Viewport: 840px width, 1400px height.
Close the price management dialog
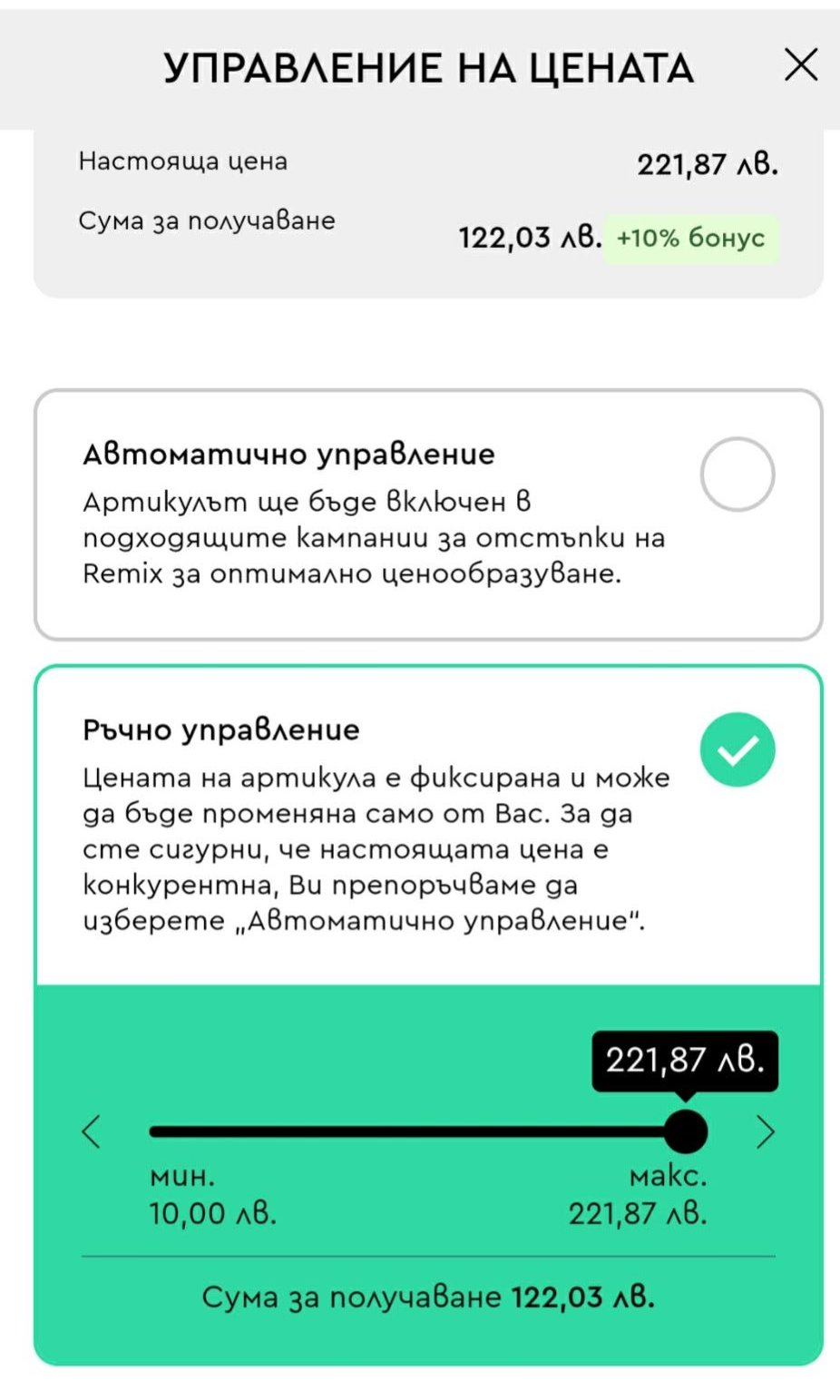pos(800,65)
